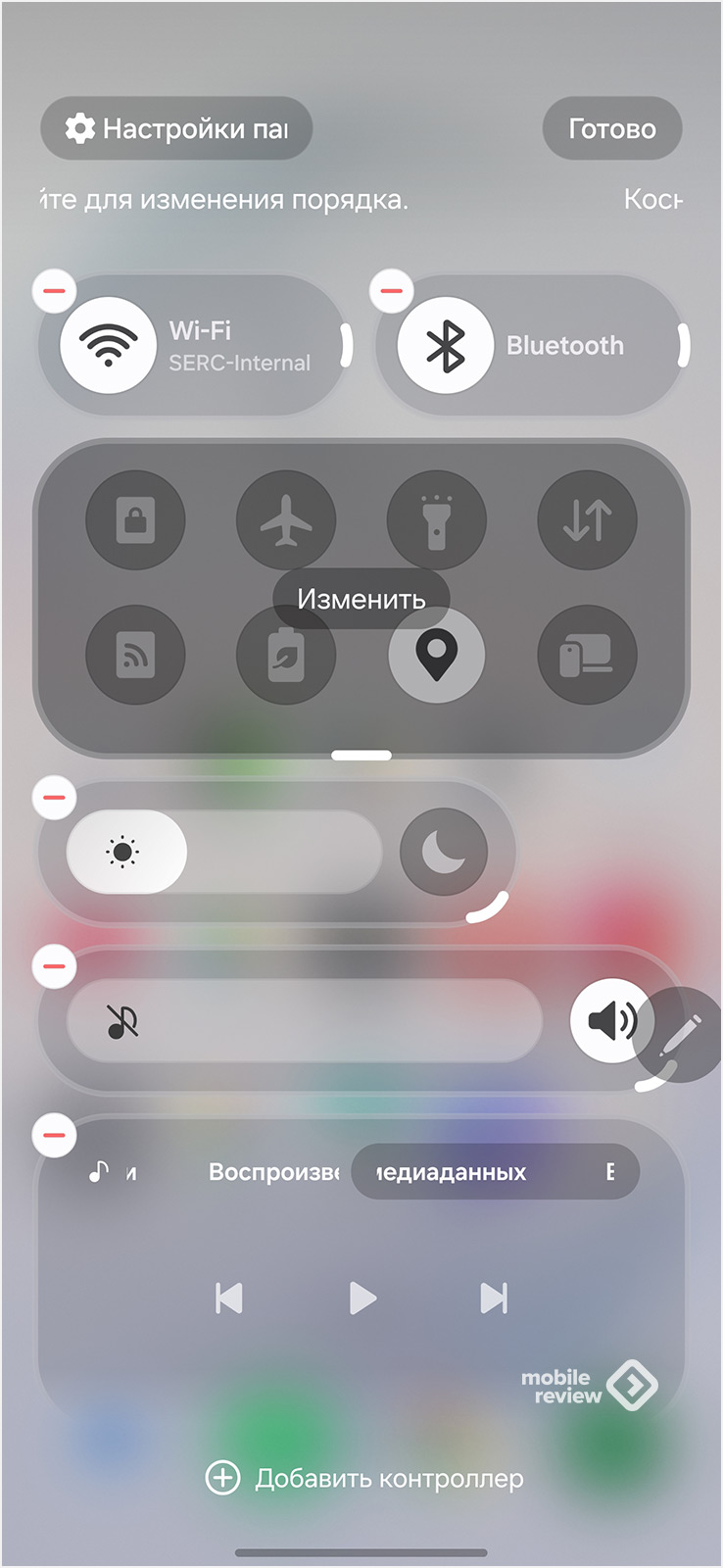Toggle the flashlight icon
723x1568 pixels.
coord(437,519)
